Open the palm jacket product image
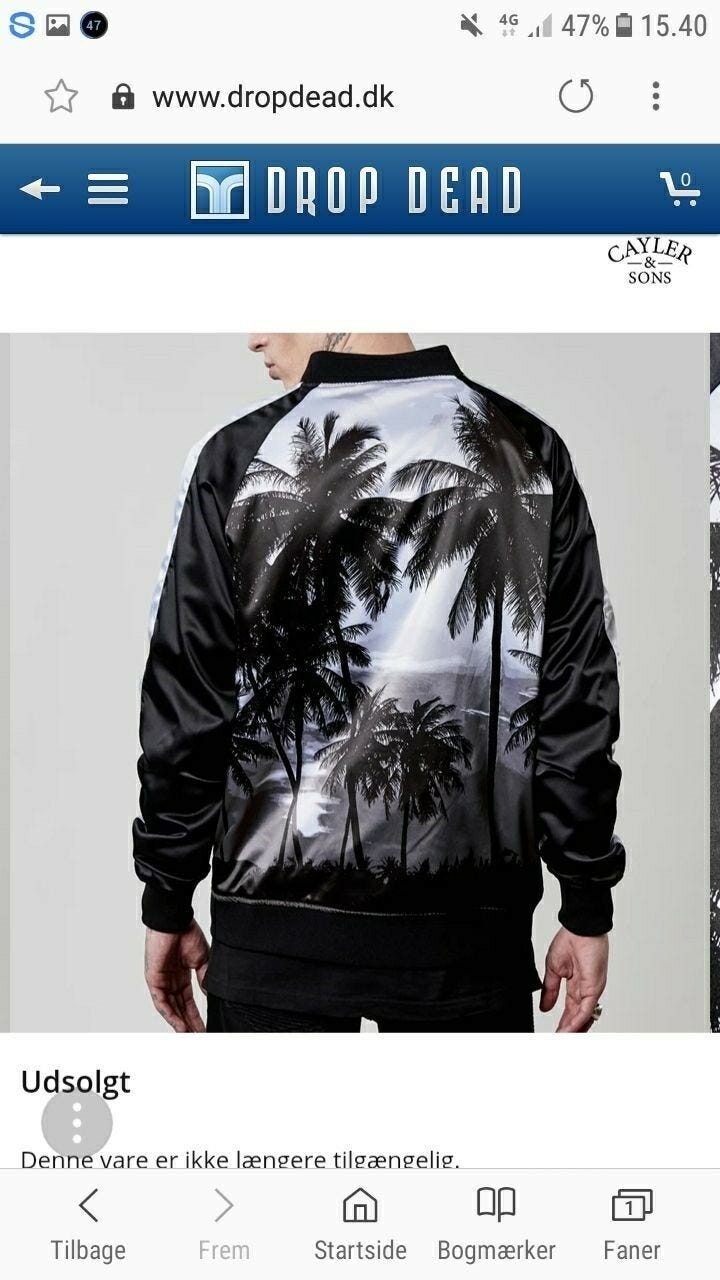Image resolution: width=720 pixels, height=1280 pixels. pyautogui.click(x=359, y=682)
